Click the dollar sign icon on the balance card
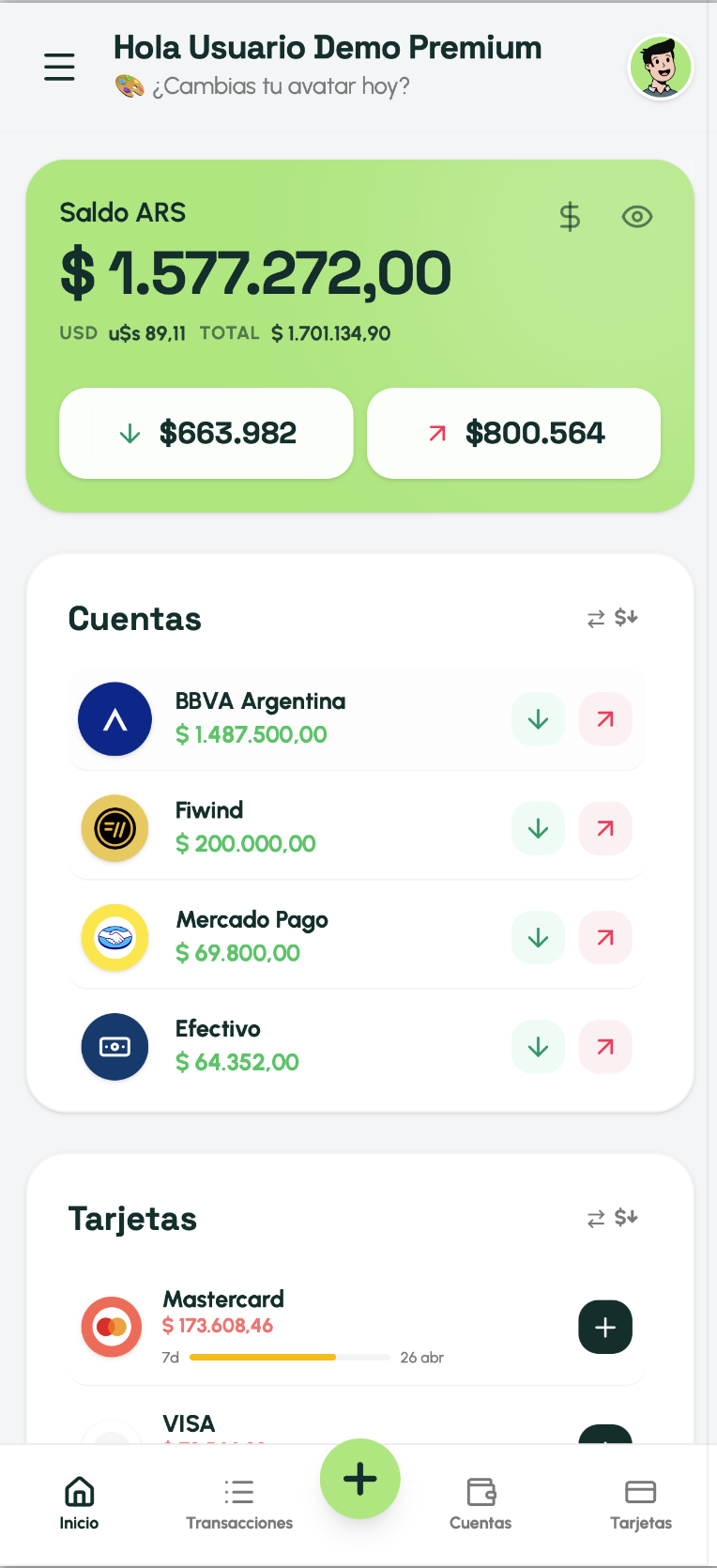 [x=570, y=216]
